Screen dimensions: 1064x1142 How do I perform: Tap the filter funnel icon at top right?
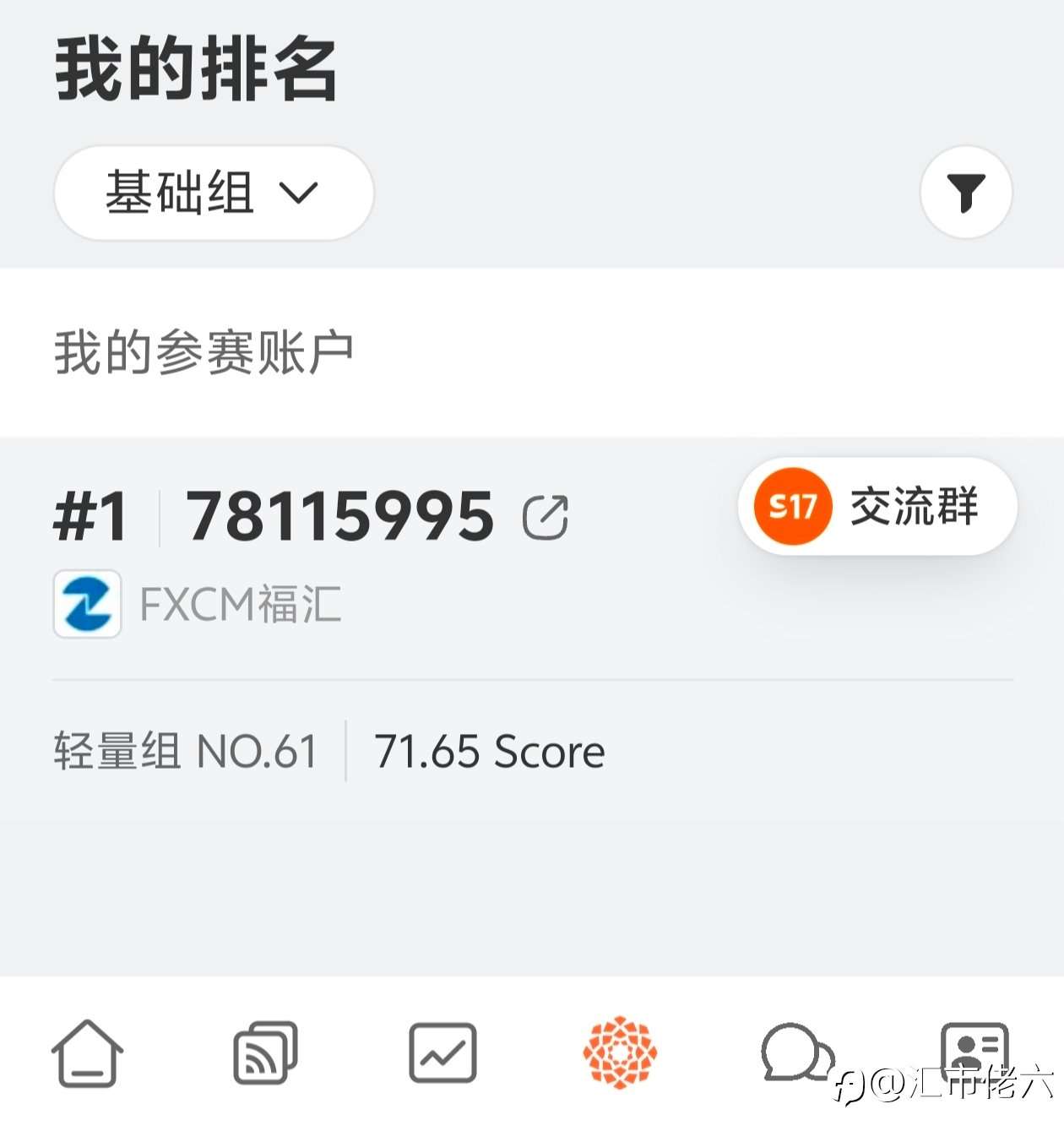pyautogui.click(x=965, y=193)
